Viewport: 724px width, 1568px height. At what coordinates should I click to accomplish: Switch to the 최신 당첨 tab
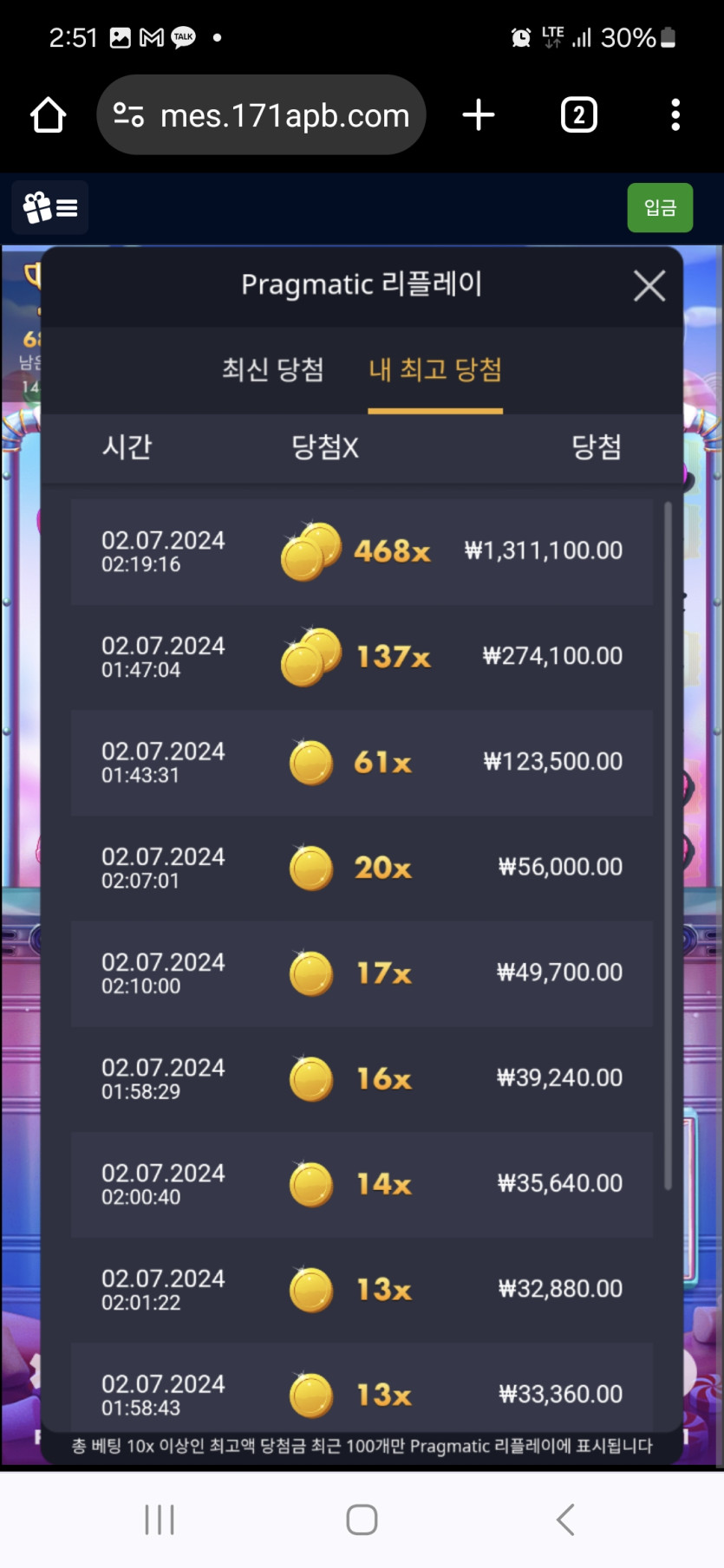pyautogui.click(x=273, y=370)
